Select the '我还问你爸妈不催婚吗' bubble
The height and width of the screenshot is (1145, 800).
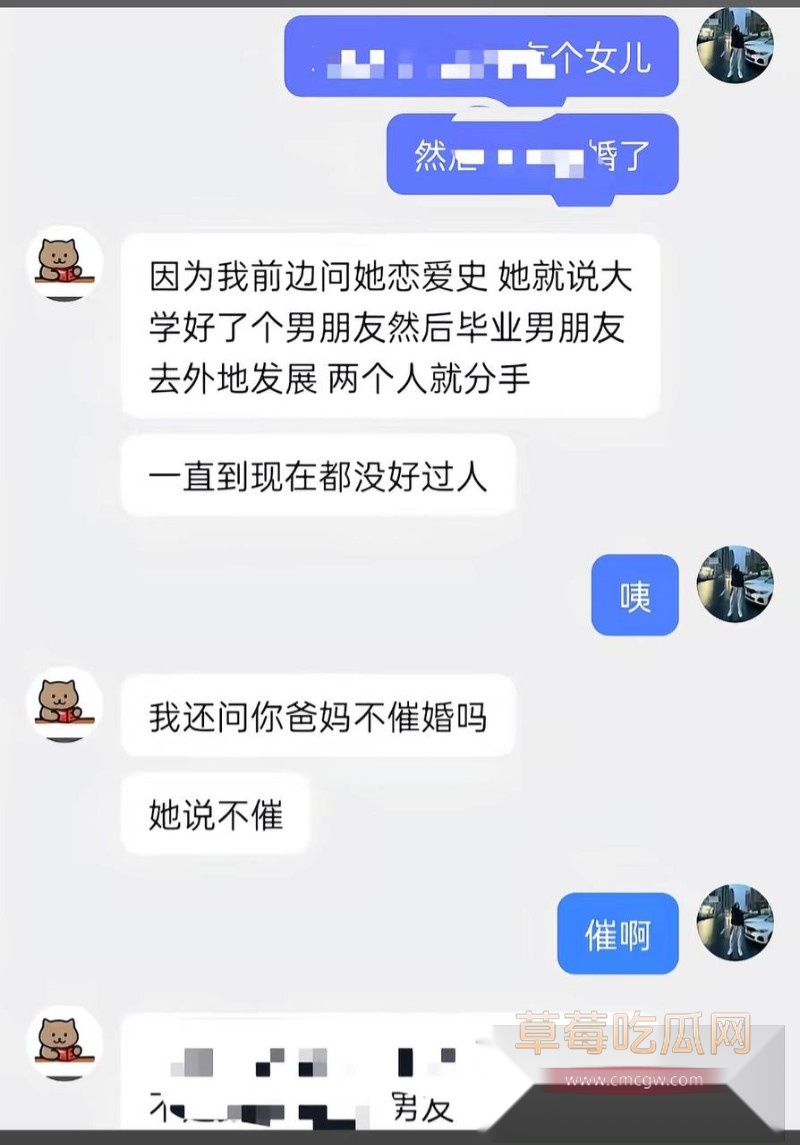pos(318,714)
